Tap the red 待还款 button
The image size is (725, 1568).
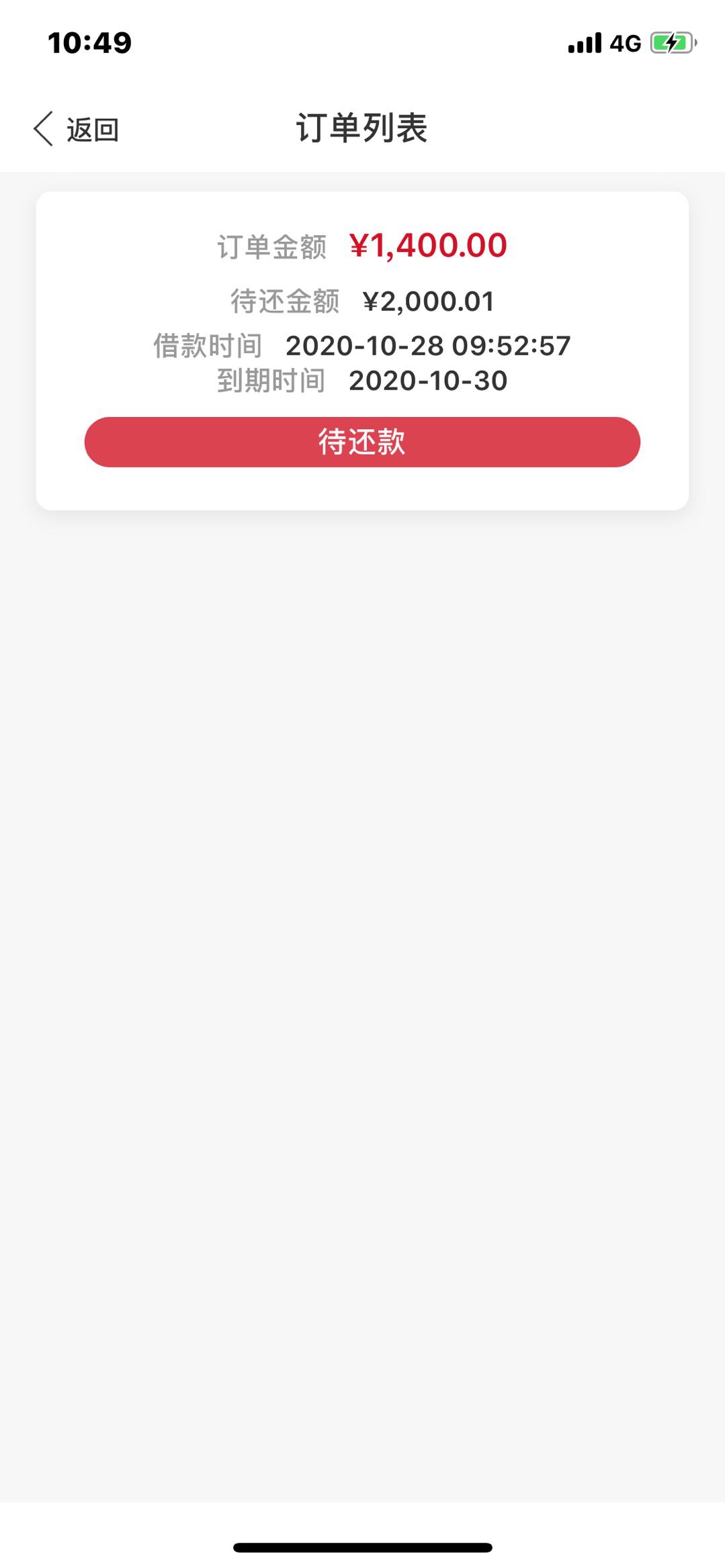click(362, 442)
